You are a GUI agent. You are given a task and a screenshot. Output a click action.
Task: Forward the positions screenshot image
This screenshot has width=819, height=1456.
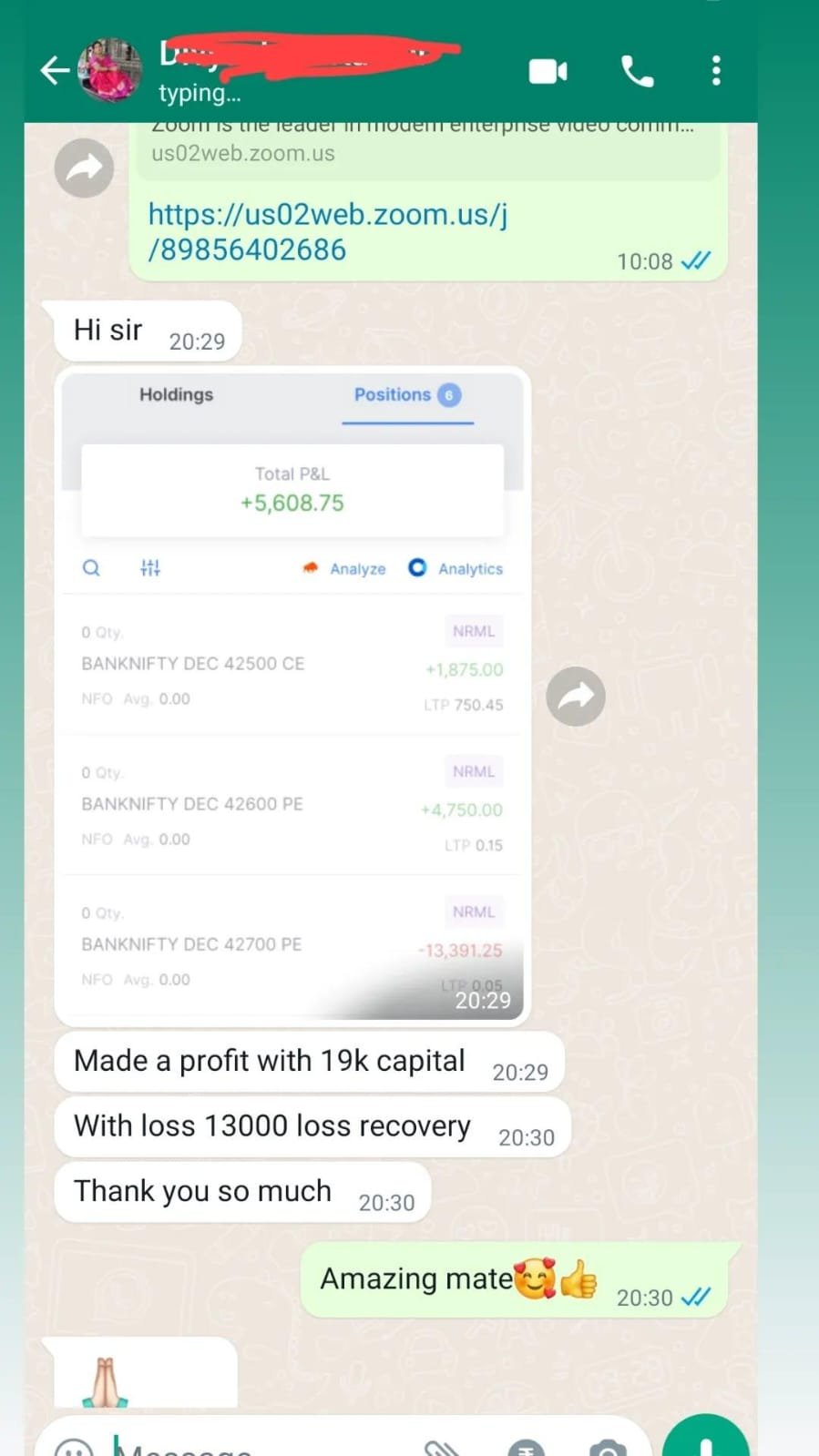[575, 697]
